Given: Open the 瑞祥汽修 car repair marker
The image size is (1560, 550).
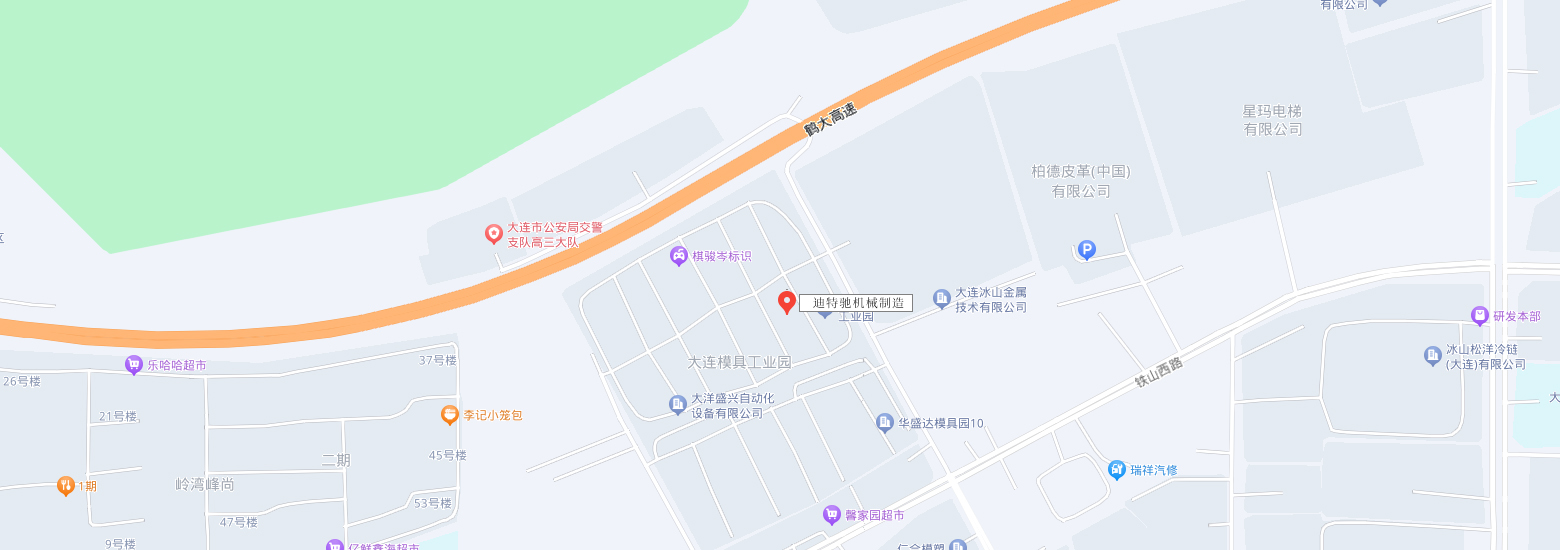Looking at the screenshot, I should pos(1117,469).
